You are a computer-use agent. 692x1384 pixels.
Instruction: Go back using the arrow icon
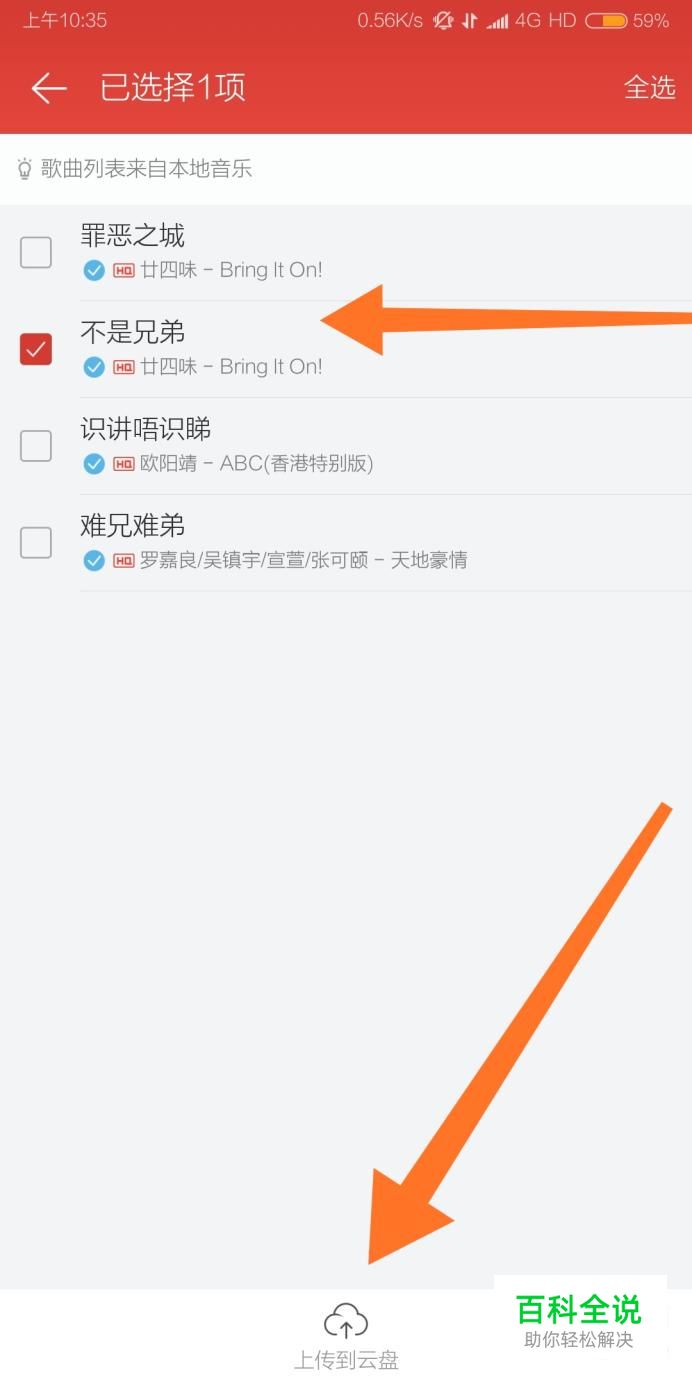pyautogui.click(x=48, y=88)
